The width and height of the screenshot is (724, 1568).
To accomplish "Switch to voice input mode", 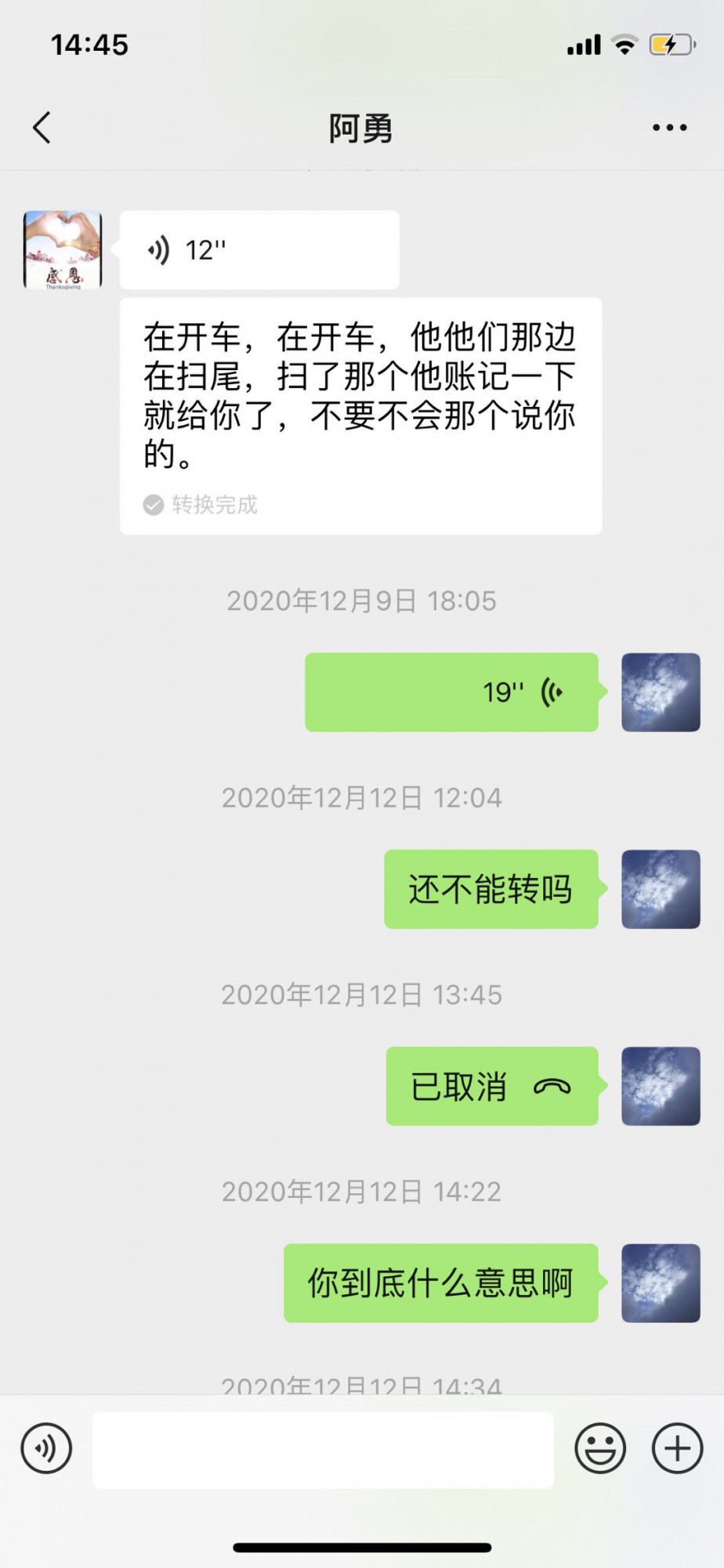I will pos(47,1448).
